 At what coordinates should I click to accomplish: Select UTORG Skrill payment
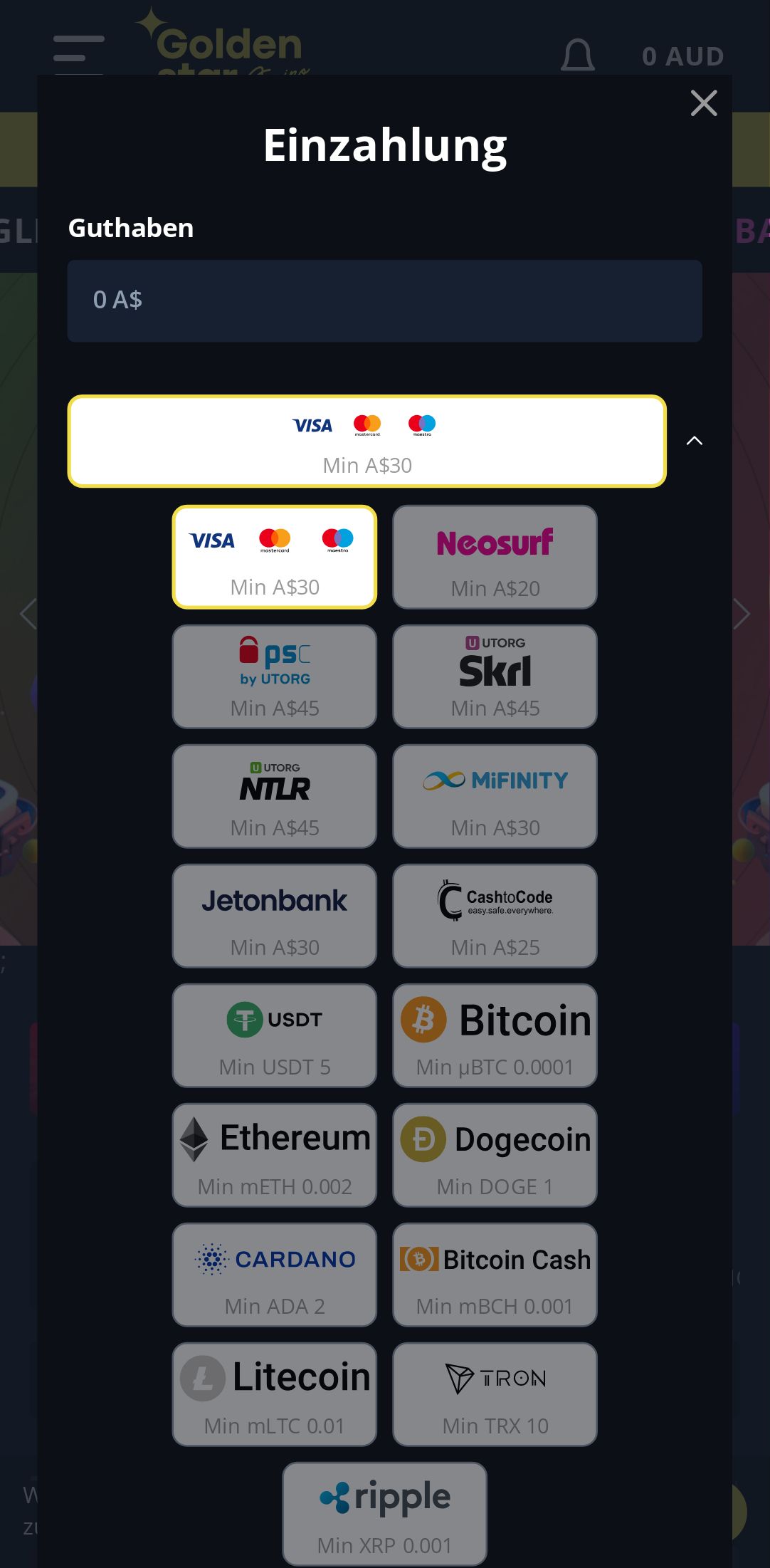495,677
